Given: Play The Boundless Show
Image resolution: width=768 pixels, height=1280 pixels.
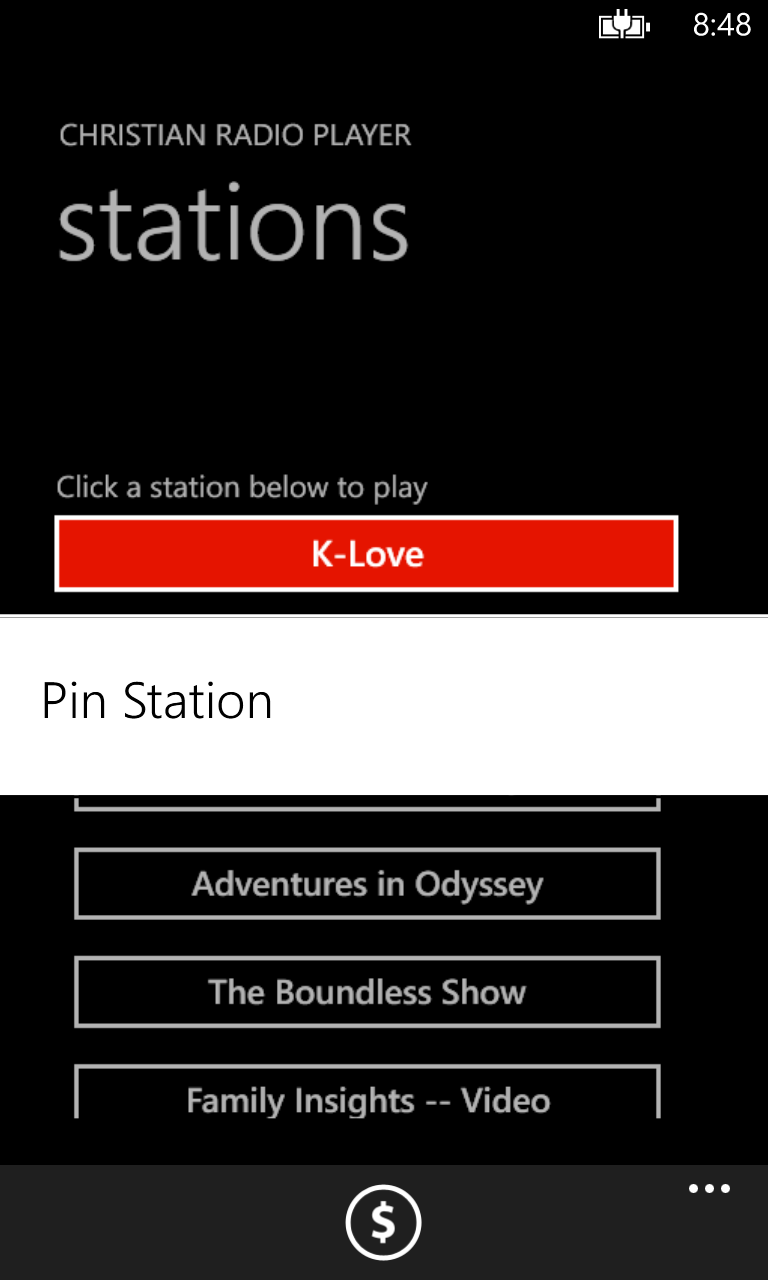Looking at the screenshot, I should (x=367, y=992).
